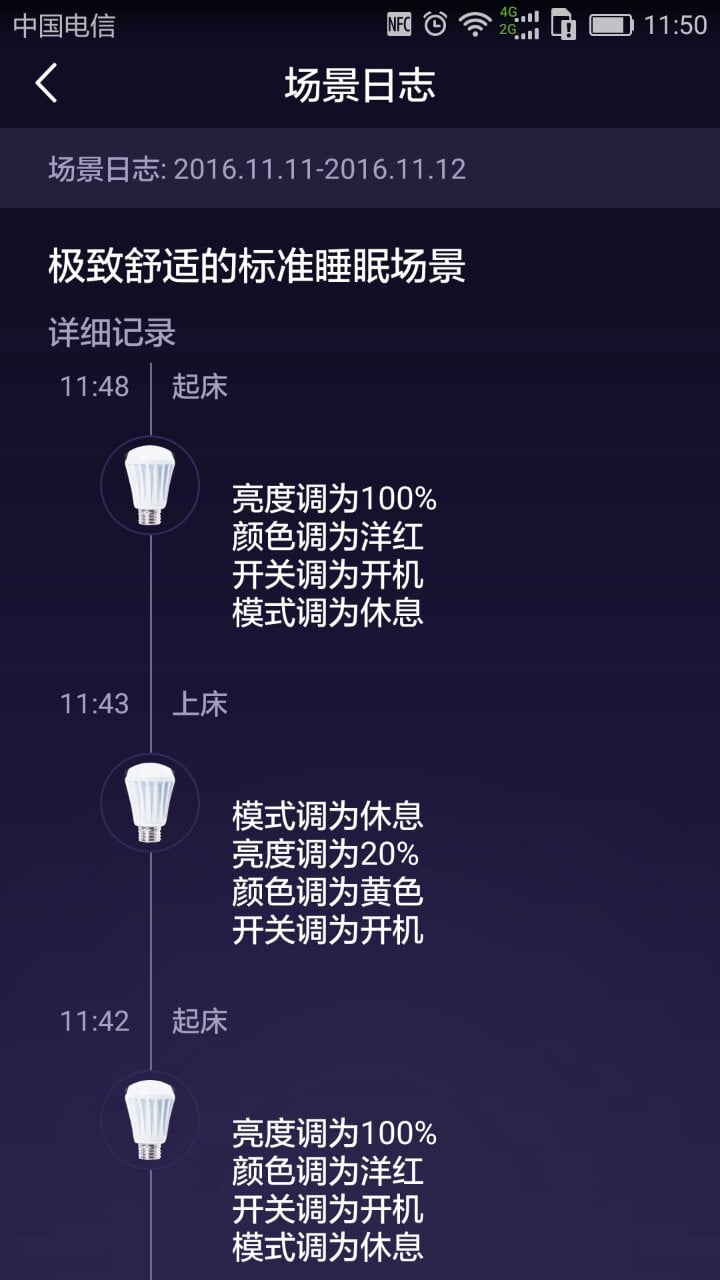Go back from the 场景日志 page
This screenshot has width=720, height=1280.
46,84
